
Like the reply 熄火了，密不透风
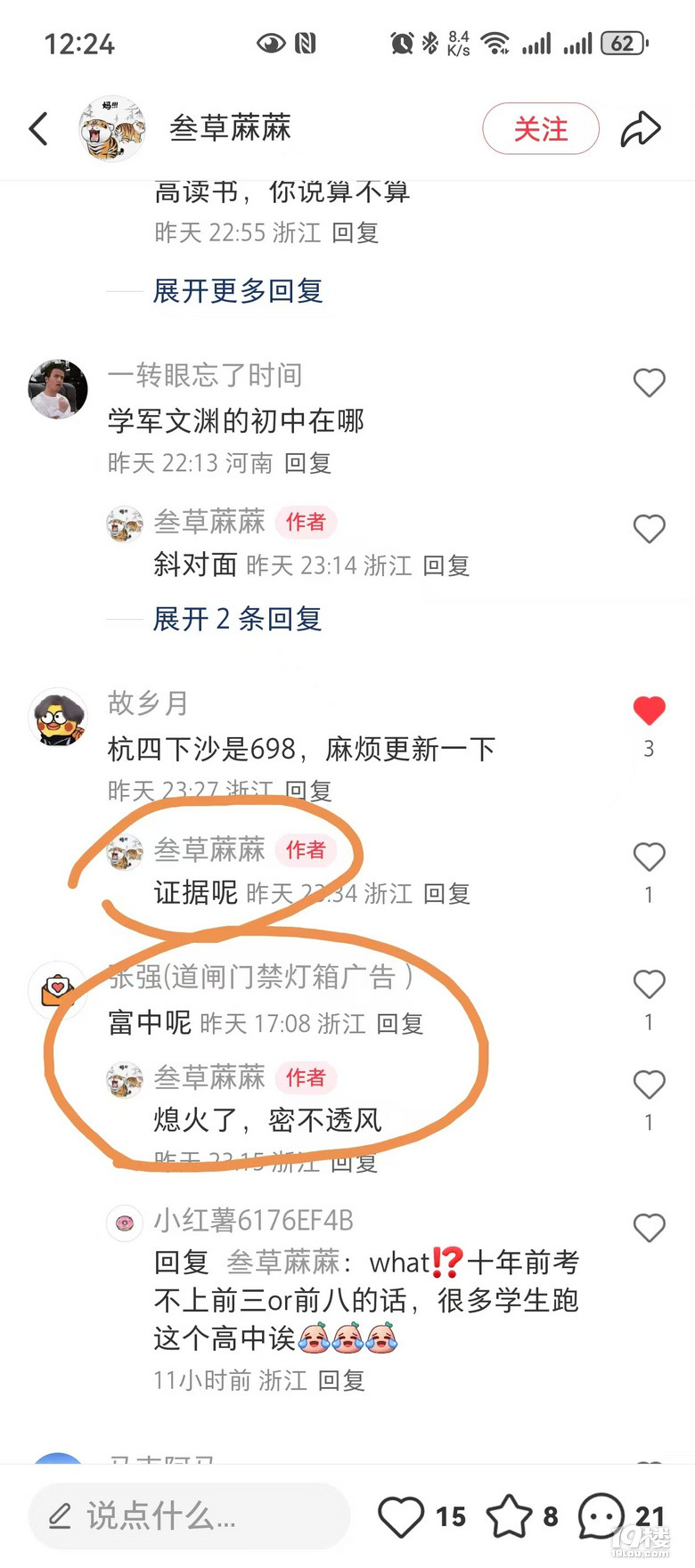click(649, 1085)
